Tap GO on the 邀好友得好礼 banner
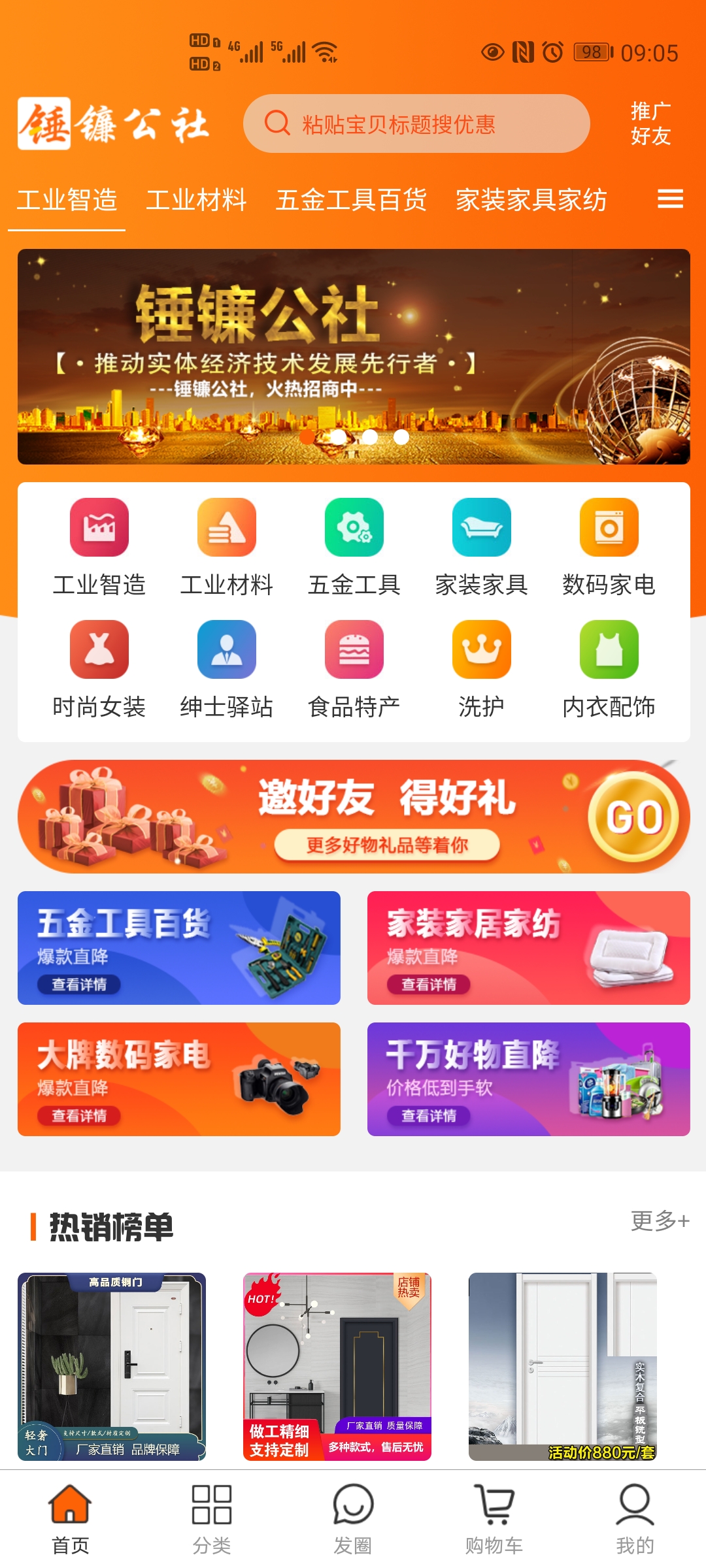 pyautogui.click(x=633, y=817)
